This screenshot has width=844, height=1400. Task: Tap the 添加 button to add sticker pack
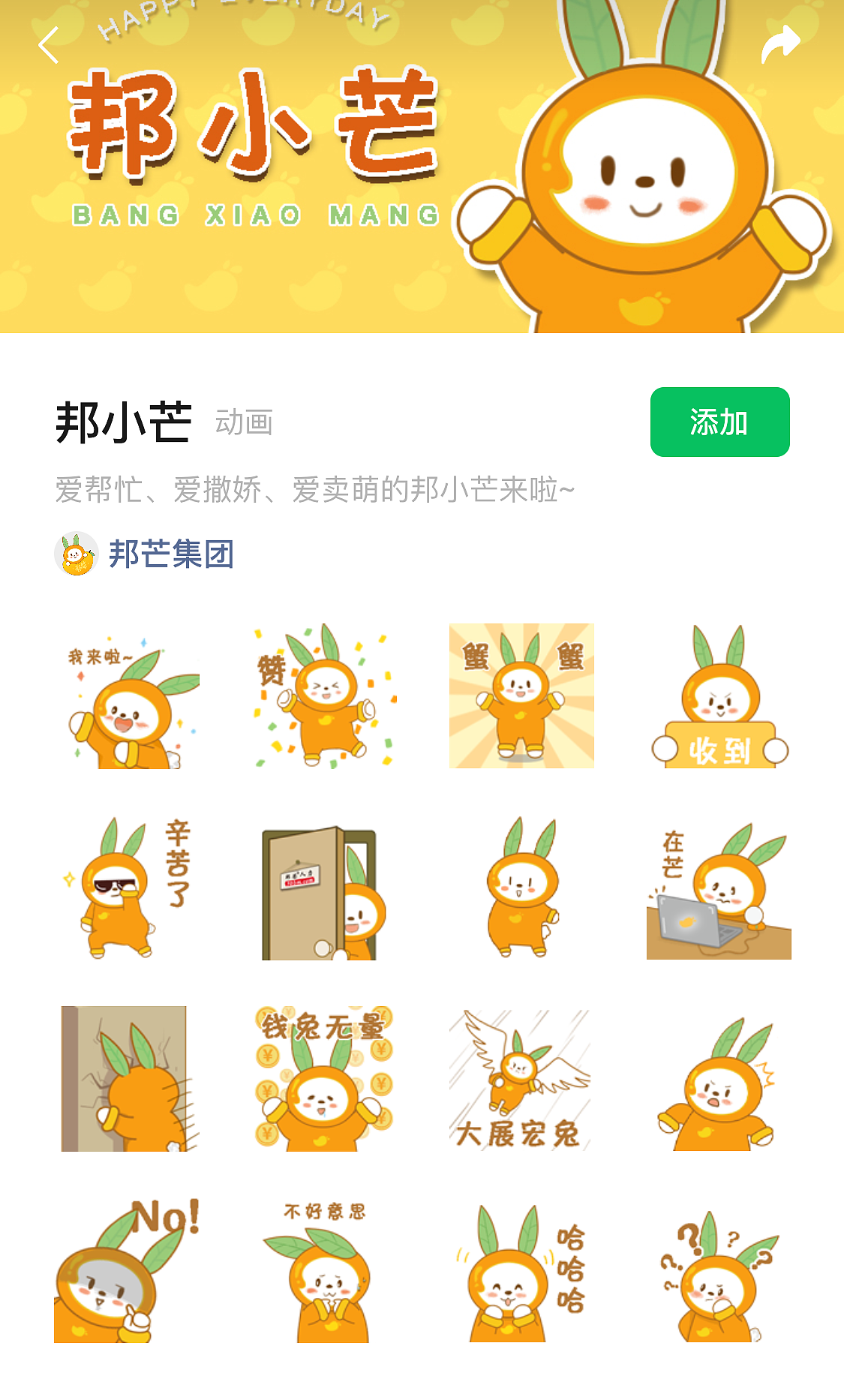pos(719,422)
